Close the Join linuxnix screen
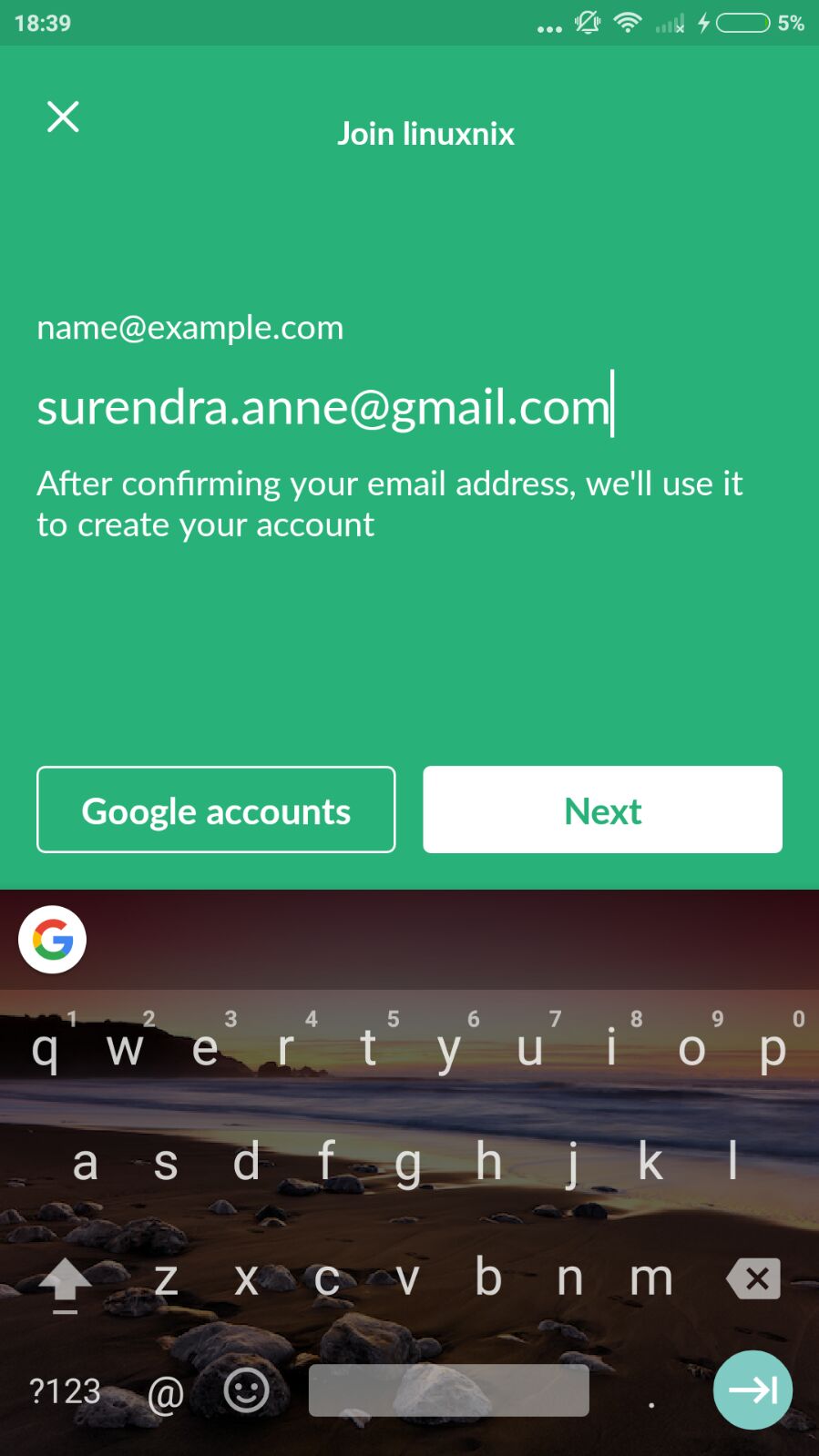 (x=63, y=117)
